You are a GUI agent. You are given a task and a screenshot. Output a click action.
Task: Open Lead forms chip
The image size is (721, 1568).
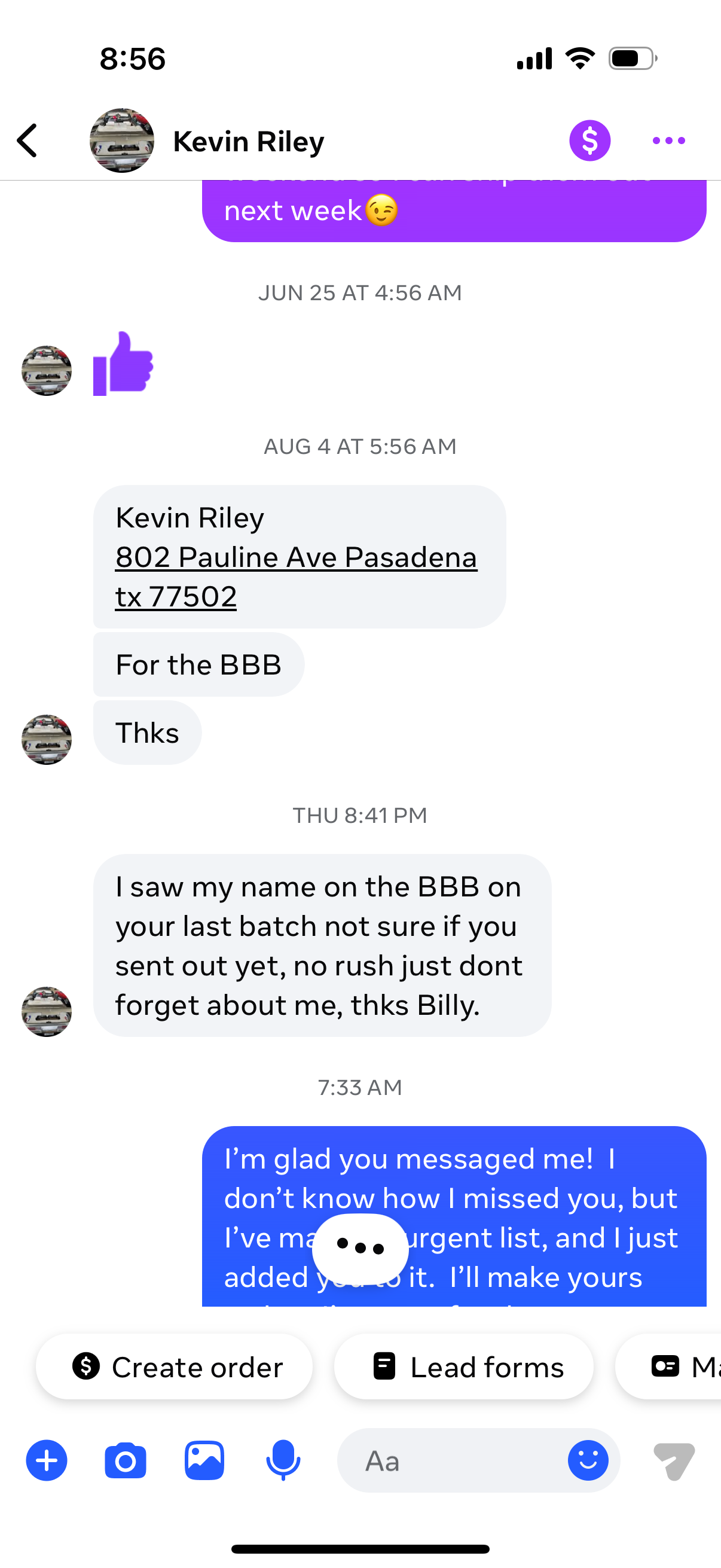pos(464,1367)
